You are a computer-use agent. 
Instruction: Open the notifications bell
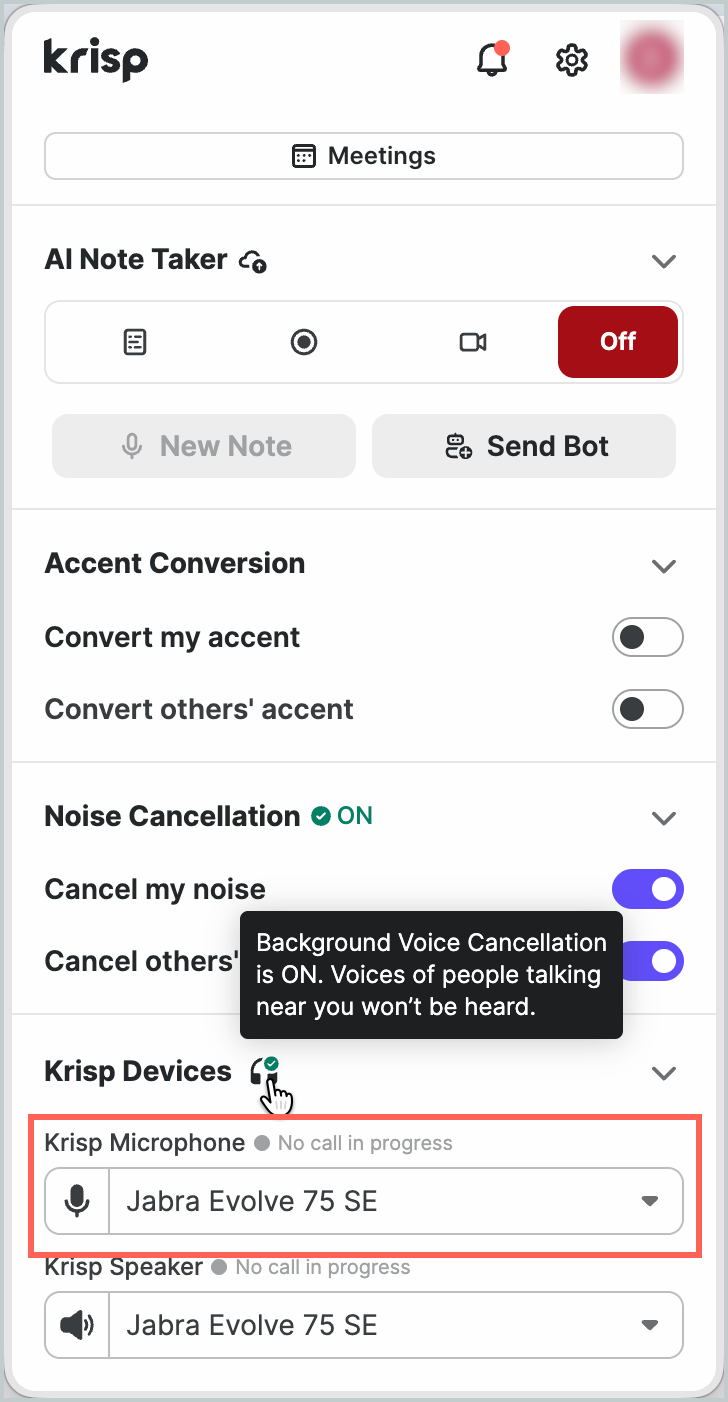(x=492, y=60)
